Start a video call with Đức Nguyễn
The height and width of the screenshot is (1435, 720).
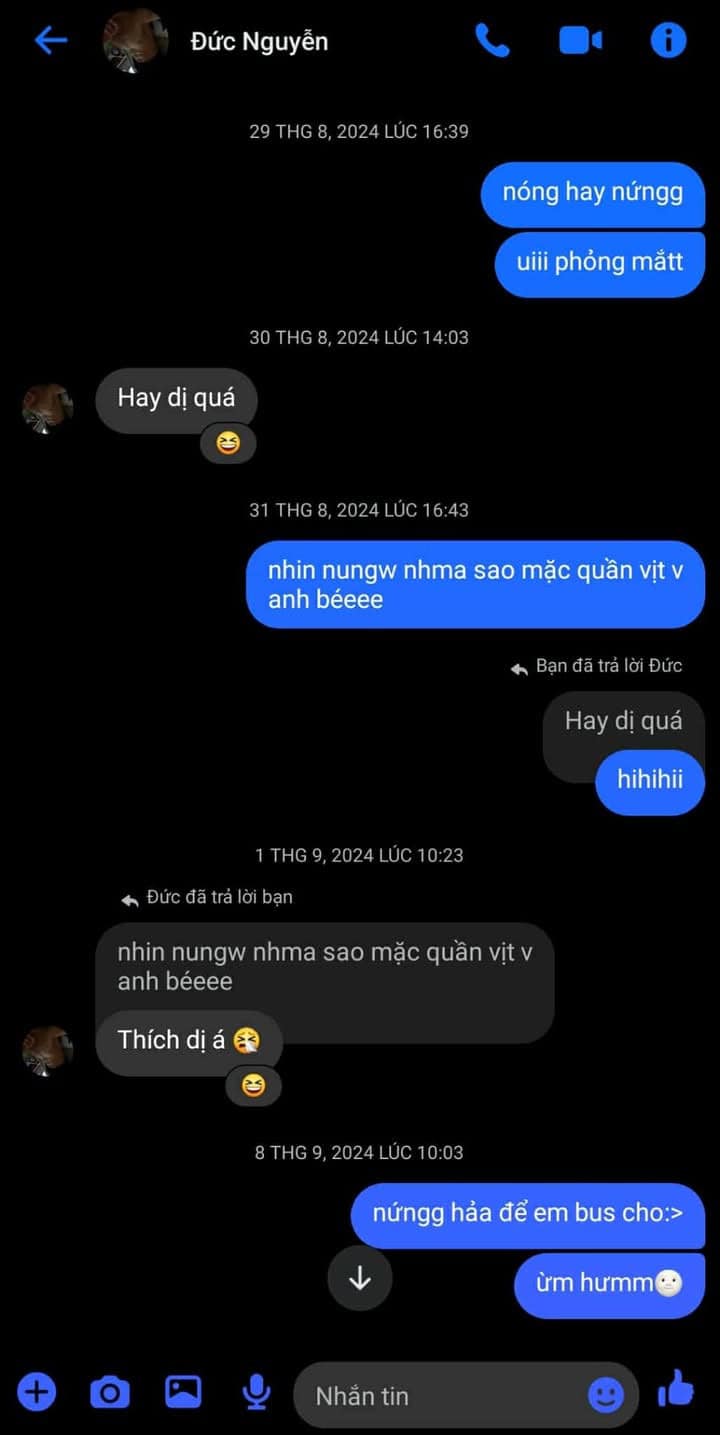(x=580, y=41)
